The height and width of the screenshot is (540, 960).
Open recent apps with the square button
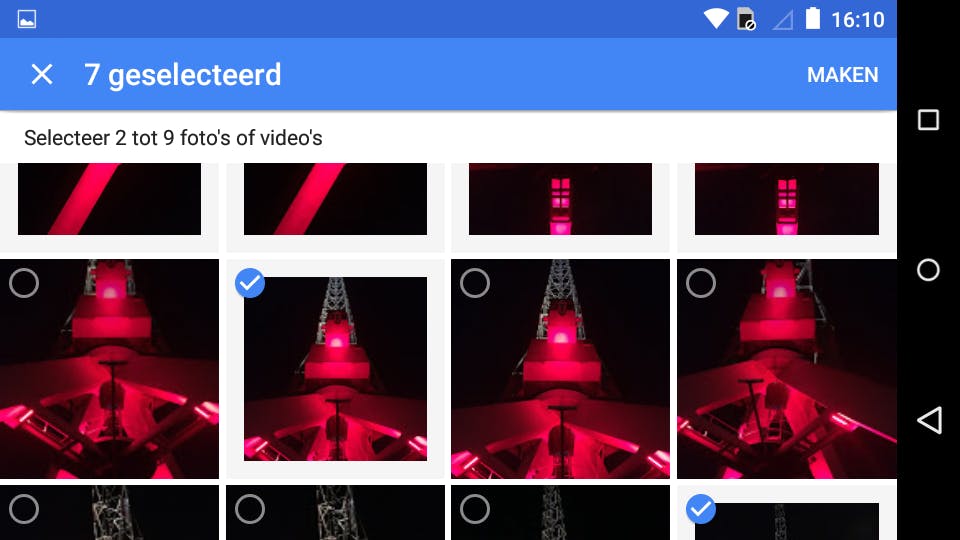928,120
